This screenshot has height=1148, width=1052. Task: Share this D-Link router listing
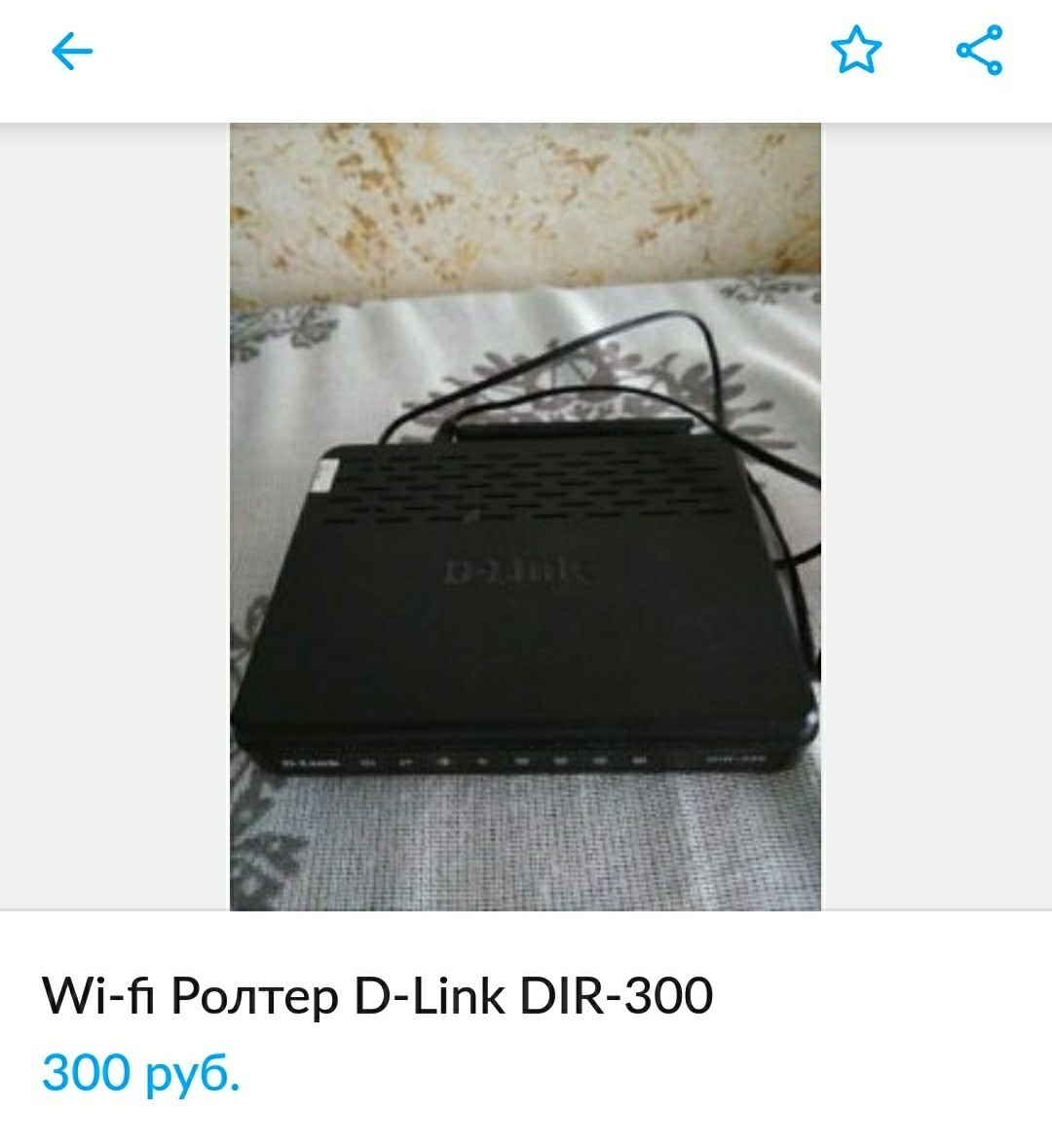(x=979, y=51)
